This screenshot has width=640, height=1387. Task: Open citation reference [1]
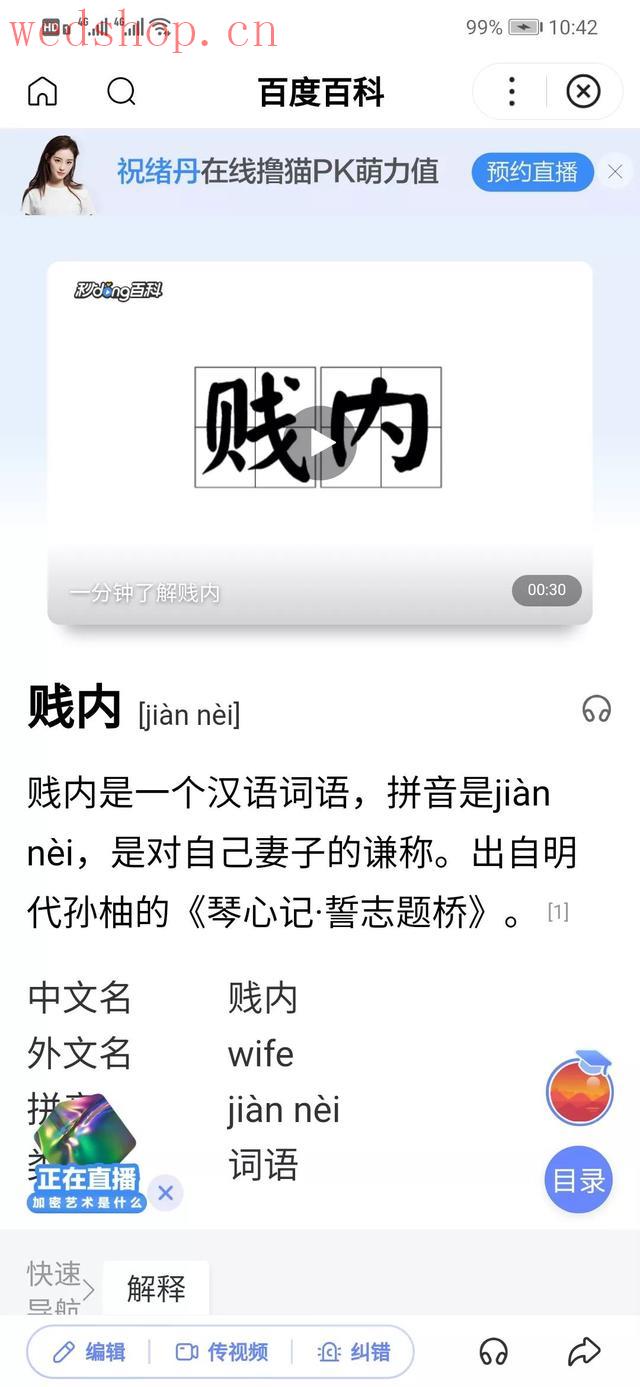coord(558,911)
